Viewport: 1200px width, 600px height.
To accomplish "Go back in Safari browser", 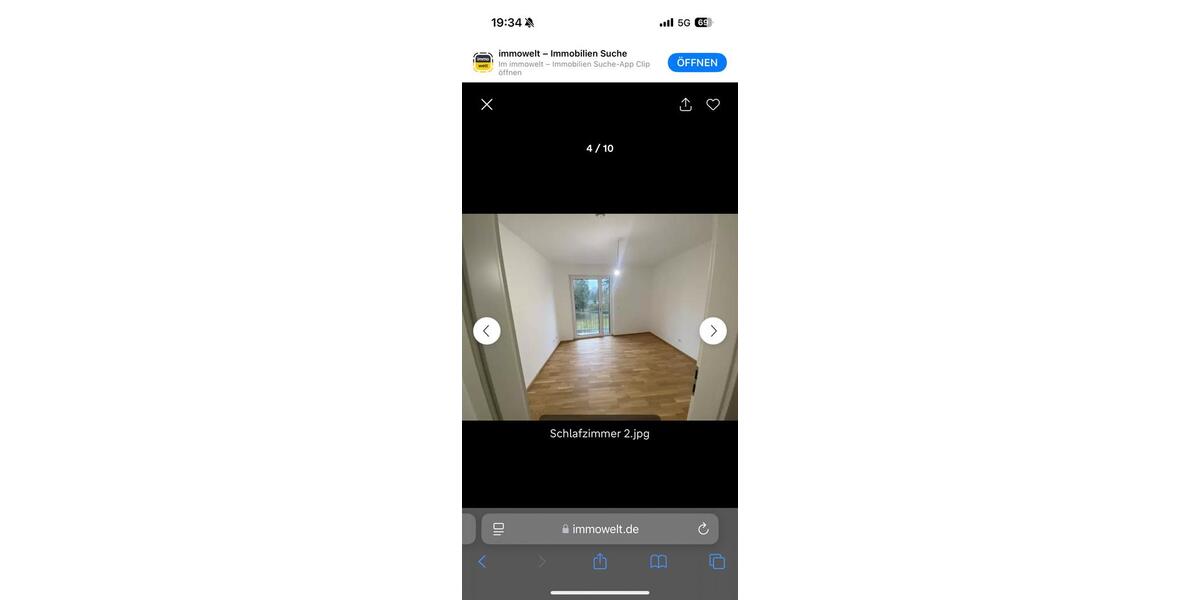I will [482, 562].
